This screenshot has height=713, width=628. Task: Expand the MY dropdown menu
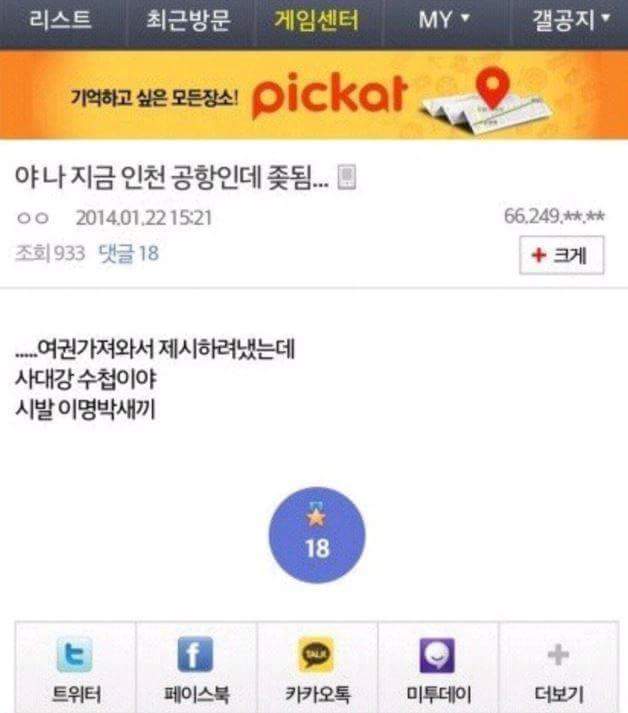[443, 19]
